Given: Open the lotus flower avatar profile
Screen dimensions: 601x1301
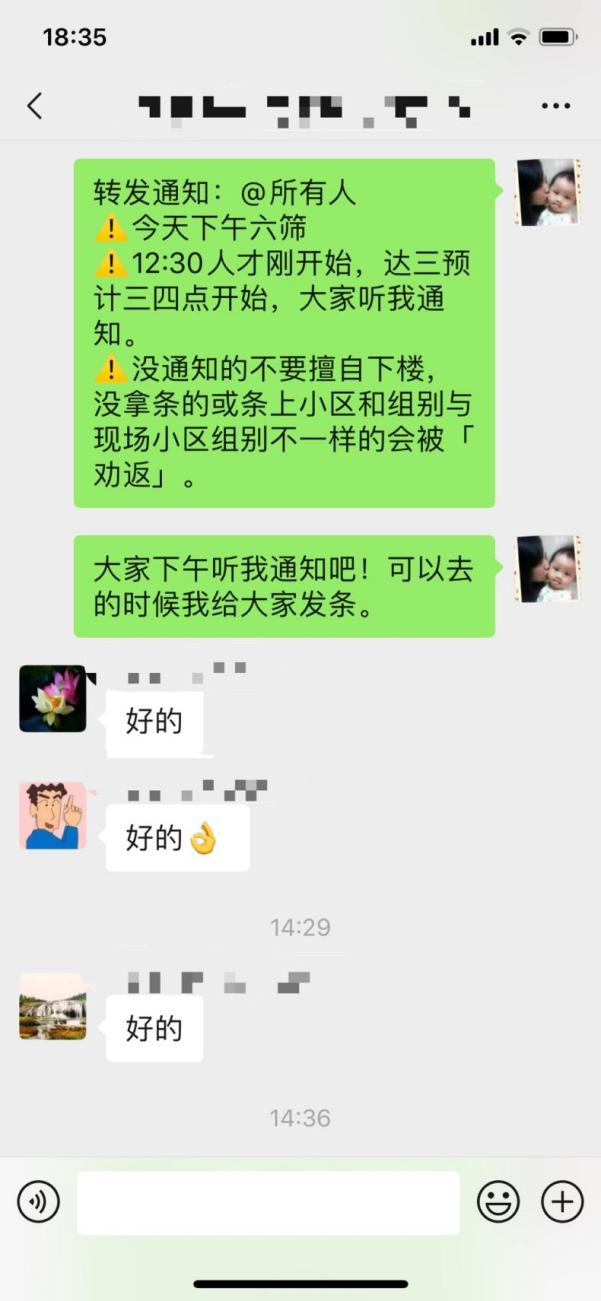Looking at the screenshot, I should 53,698.
